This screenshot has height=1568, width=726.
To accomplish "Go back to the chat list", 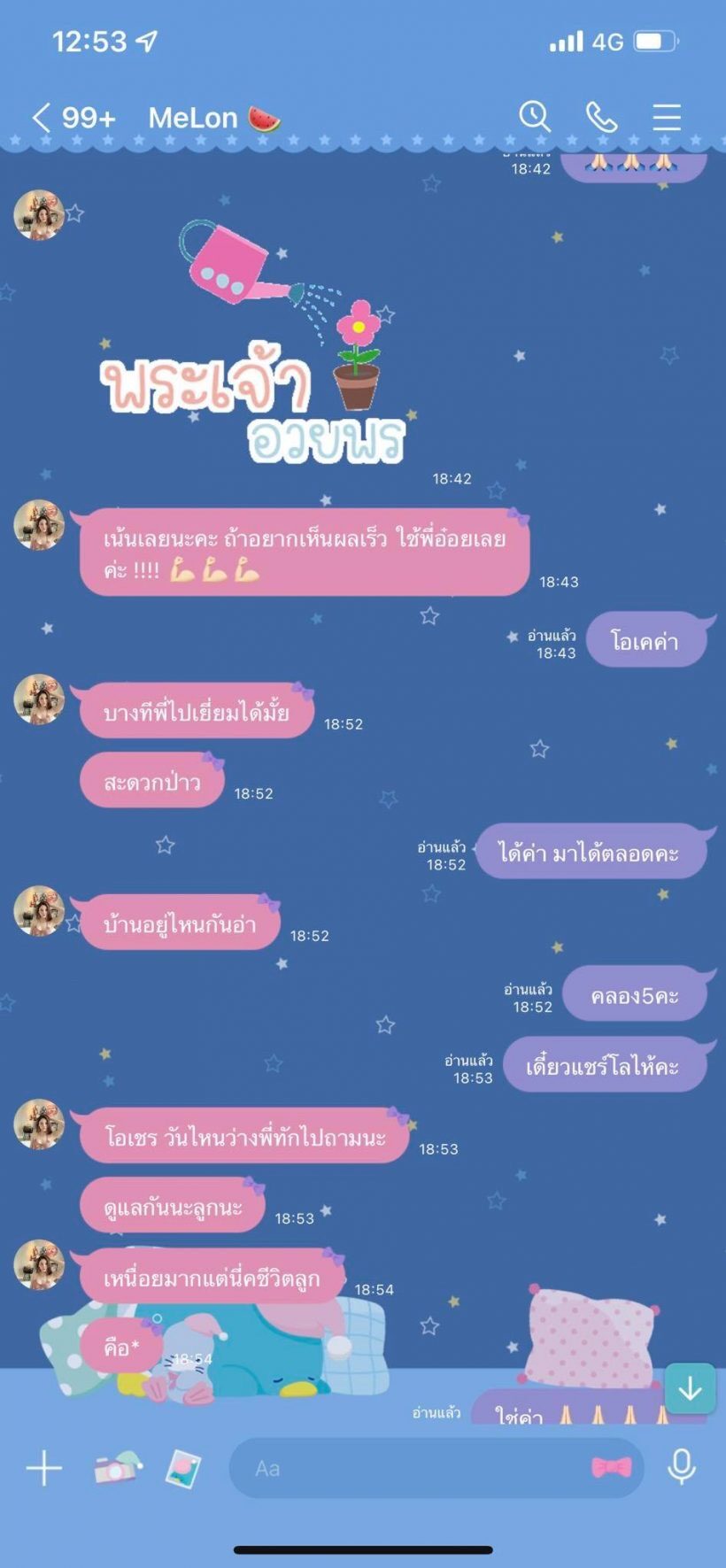I will point(42,118).
